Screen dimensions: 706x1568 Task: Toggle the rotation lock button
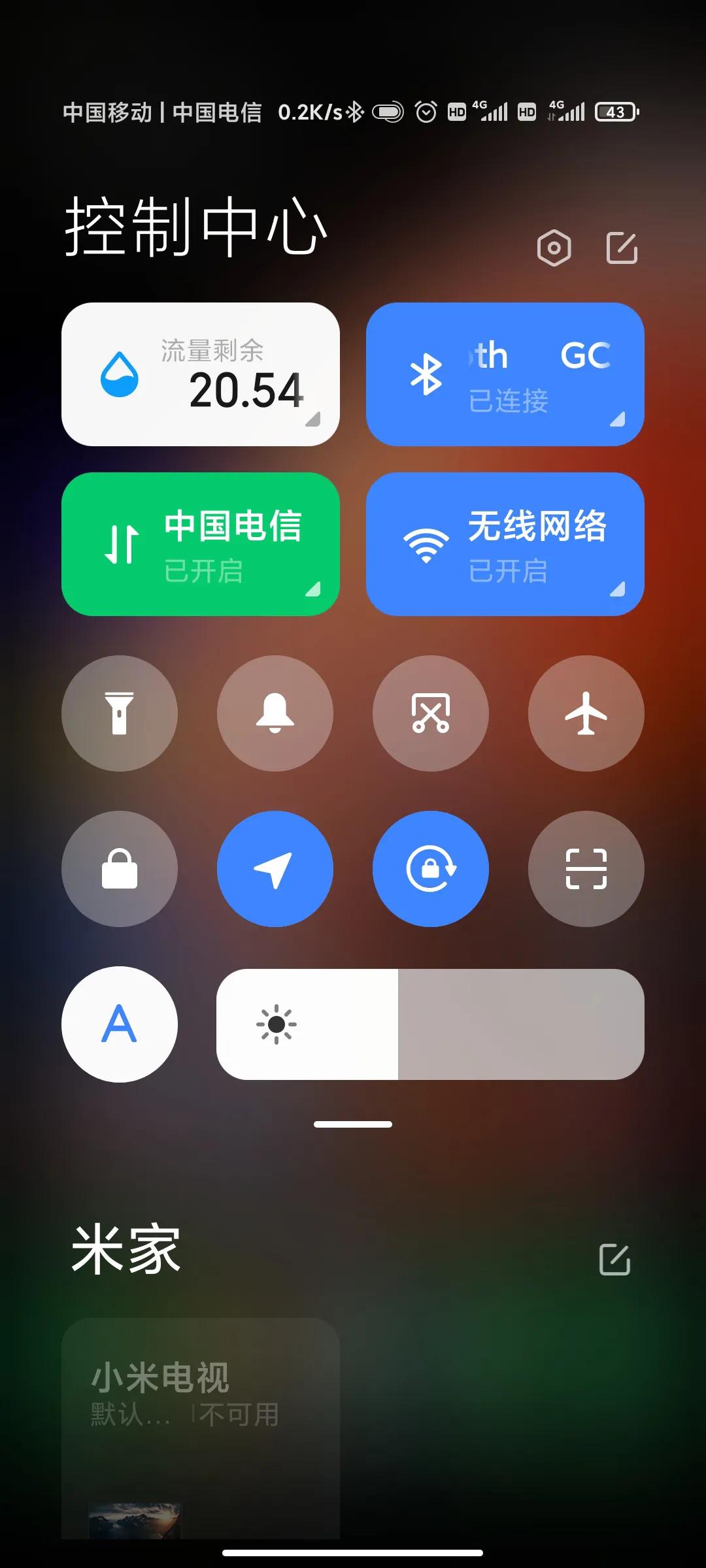(431, 869)
